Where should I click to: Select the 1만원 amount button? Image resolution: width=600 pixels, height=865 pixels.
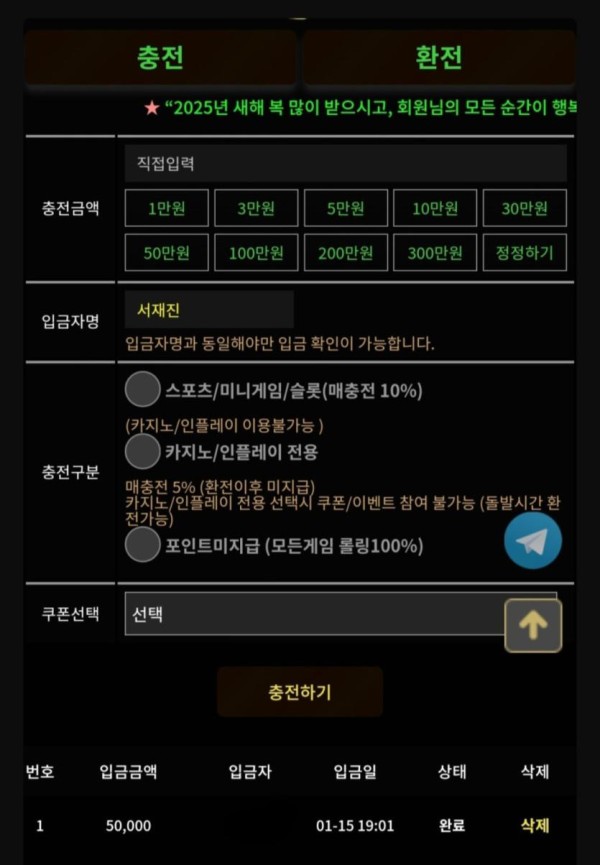point(166,208)
